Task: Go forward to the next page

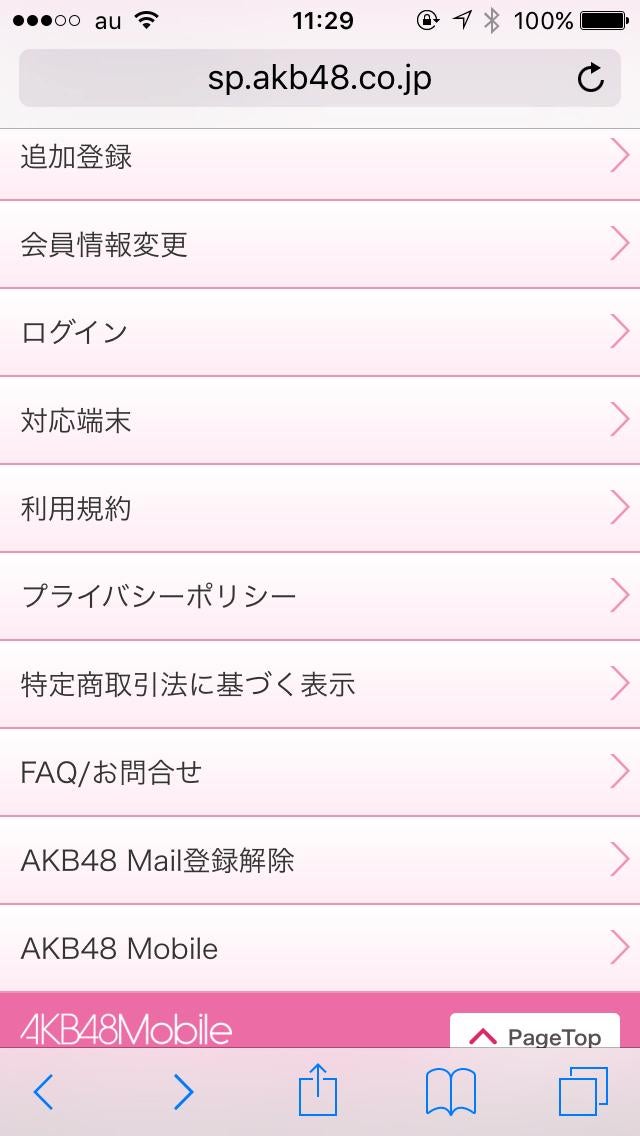Action: (182, 1092)
